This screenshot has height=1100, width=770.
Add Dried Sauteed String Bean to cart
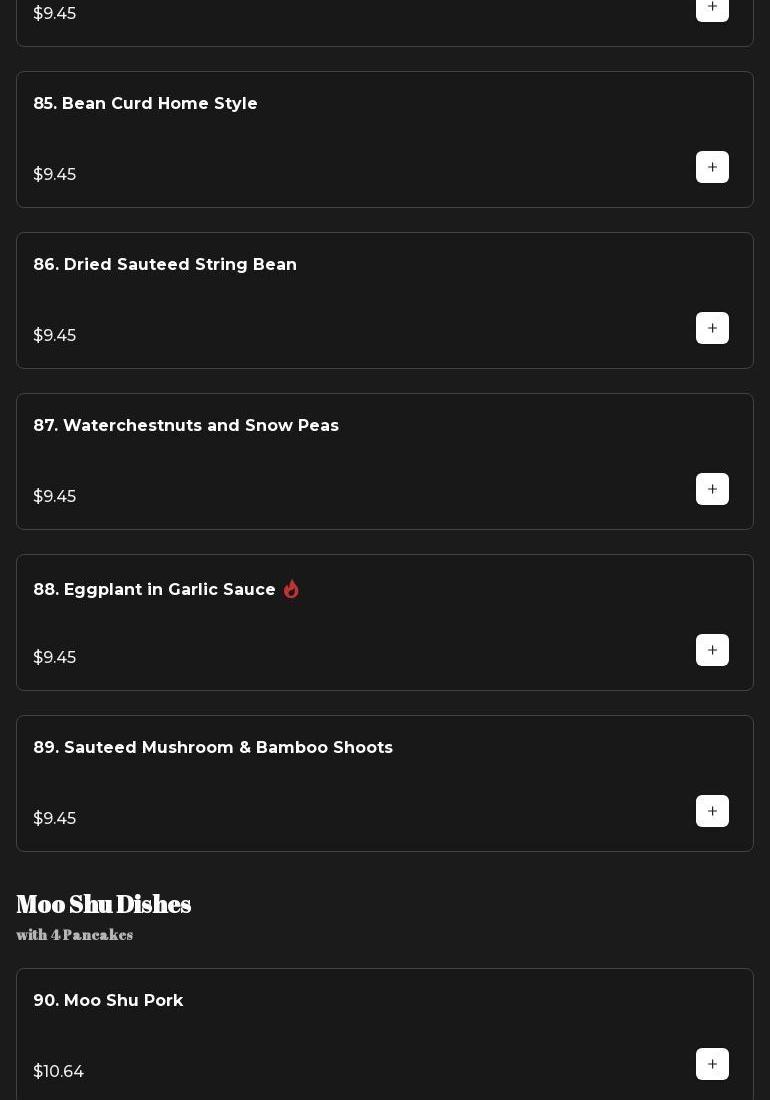(x=712, y=328)
